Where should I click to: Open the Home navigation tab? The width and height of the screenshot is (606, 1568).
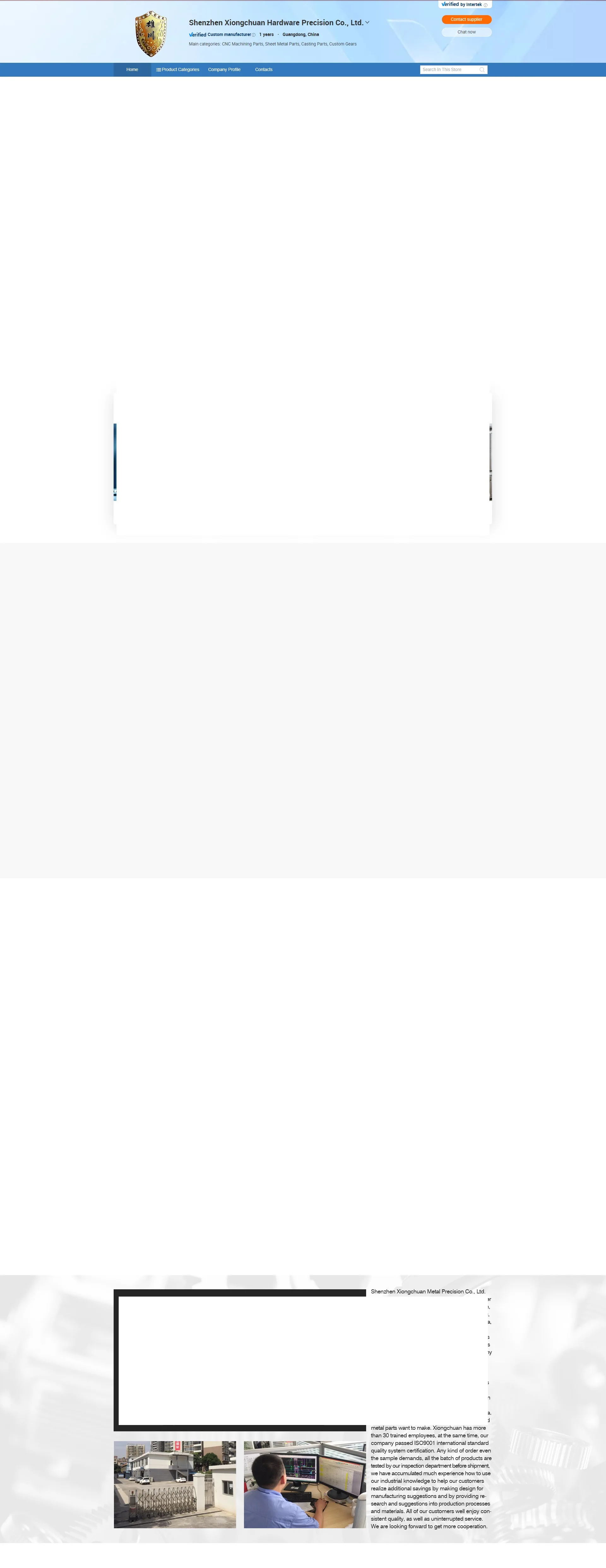tap(132, 69)
